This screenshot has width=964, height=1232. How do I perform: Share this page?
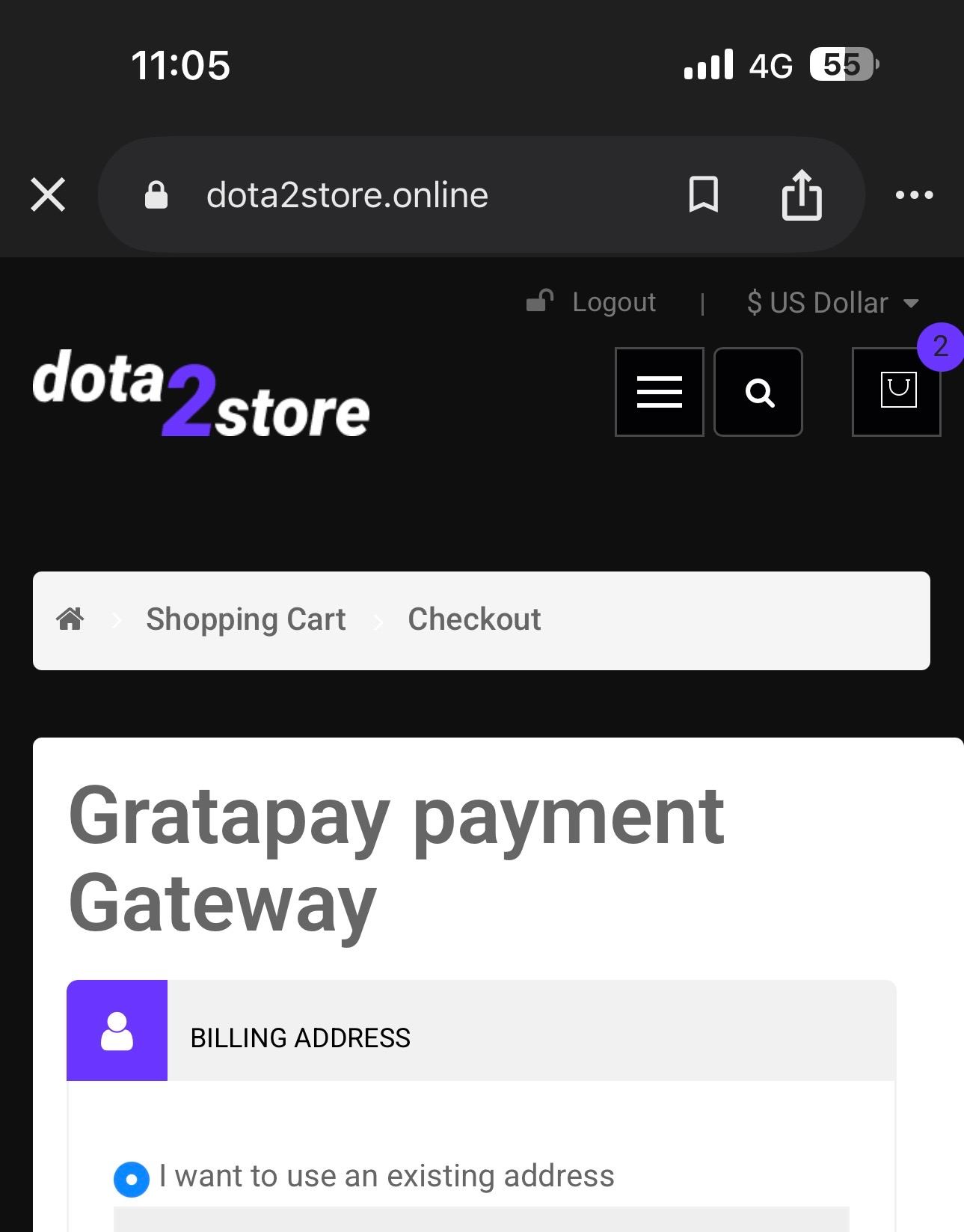[801, 195]
